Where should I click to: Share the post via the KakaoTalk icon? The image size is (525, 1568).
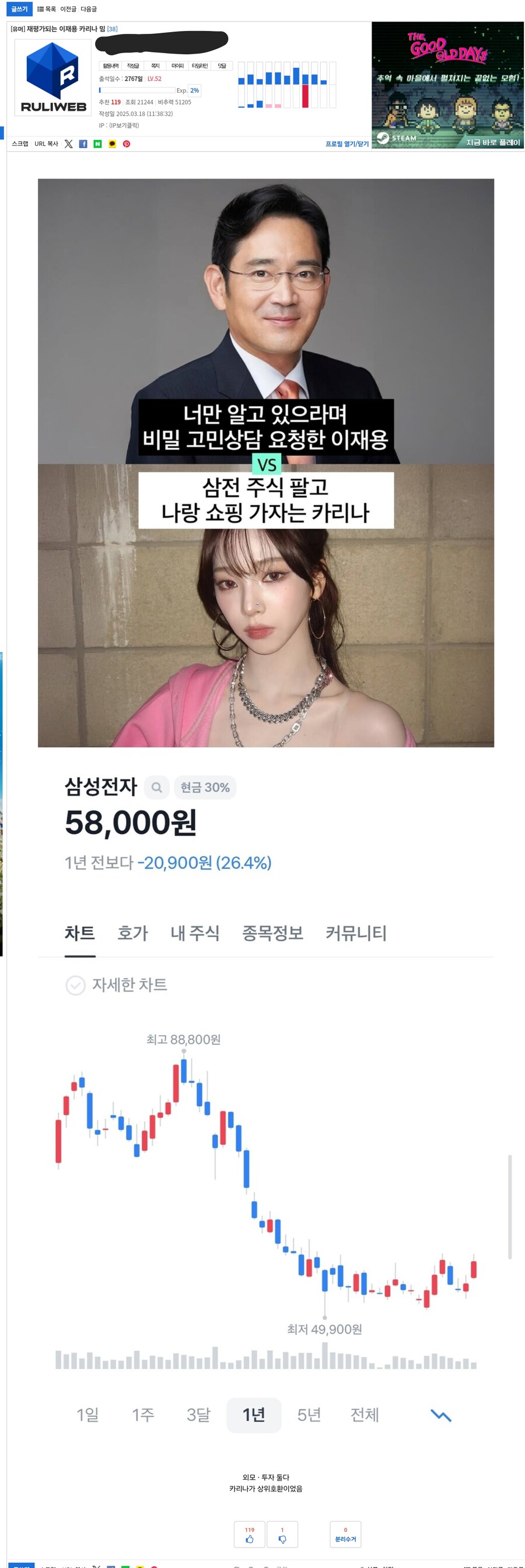point(112,144)
